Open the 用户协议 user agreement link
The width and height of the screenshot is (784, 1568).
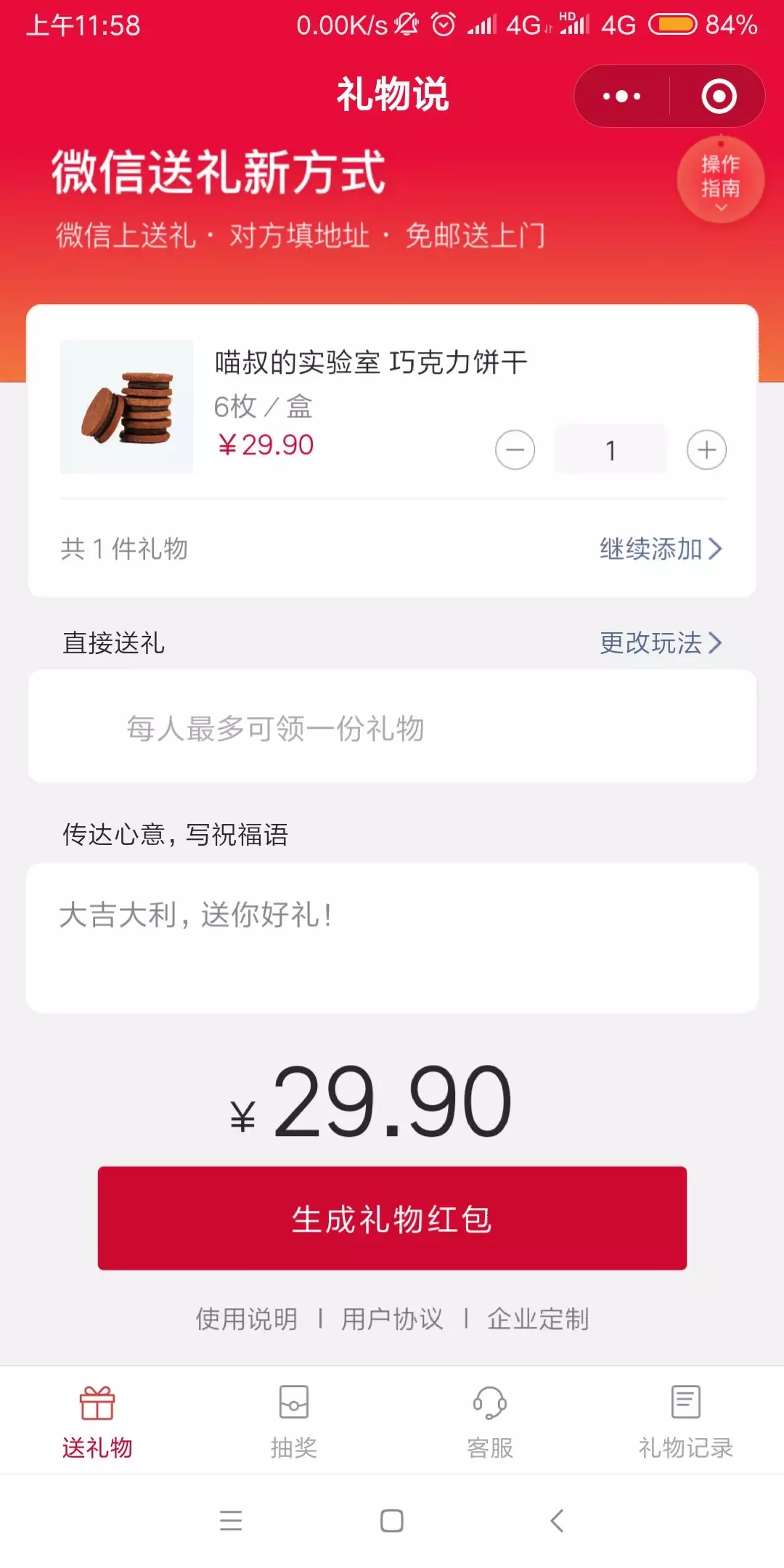point(392,1318)
